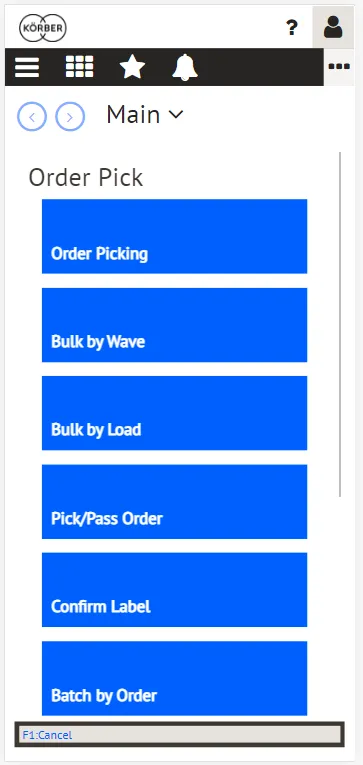The width and height of the screenshot is (363, 765).
Task: Select Bulk by Wave
Action: click(x=175, y=325)
